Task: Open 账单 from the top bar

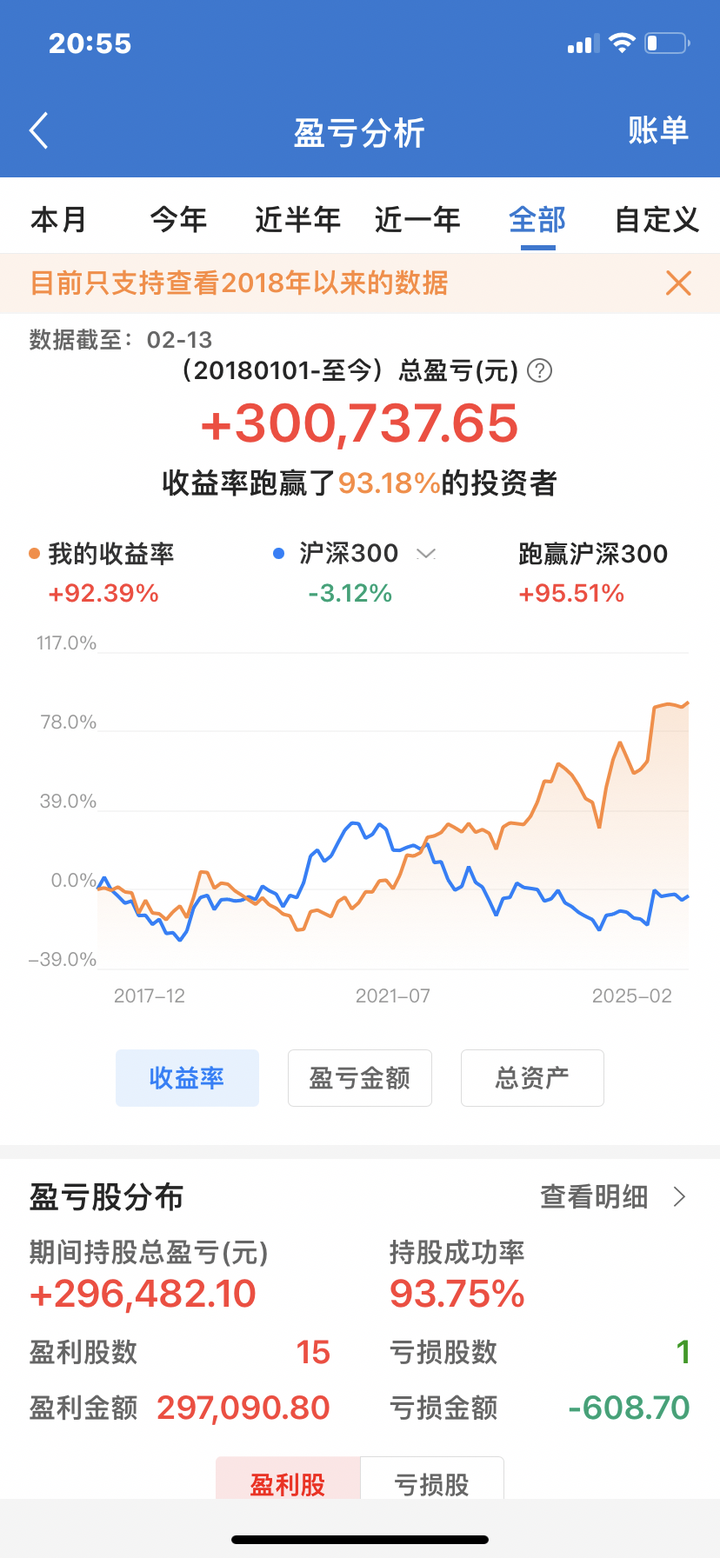Action: [657, 131]
